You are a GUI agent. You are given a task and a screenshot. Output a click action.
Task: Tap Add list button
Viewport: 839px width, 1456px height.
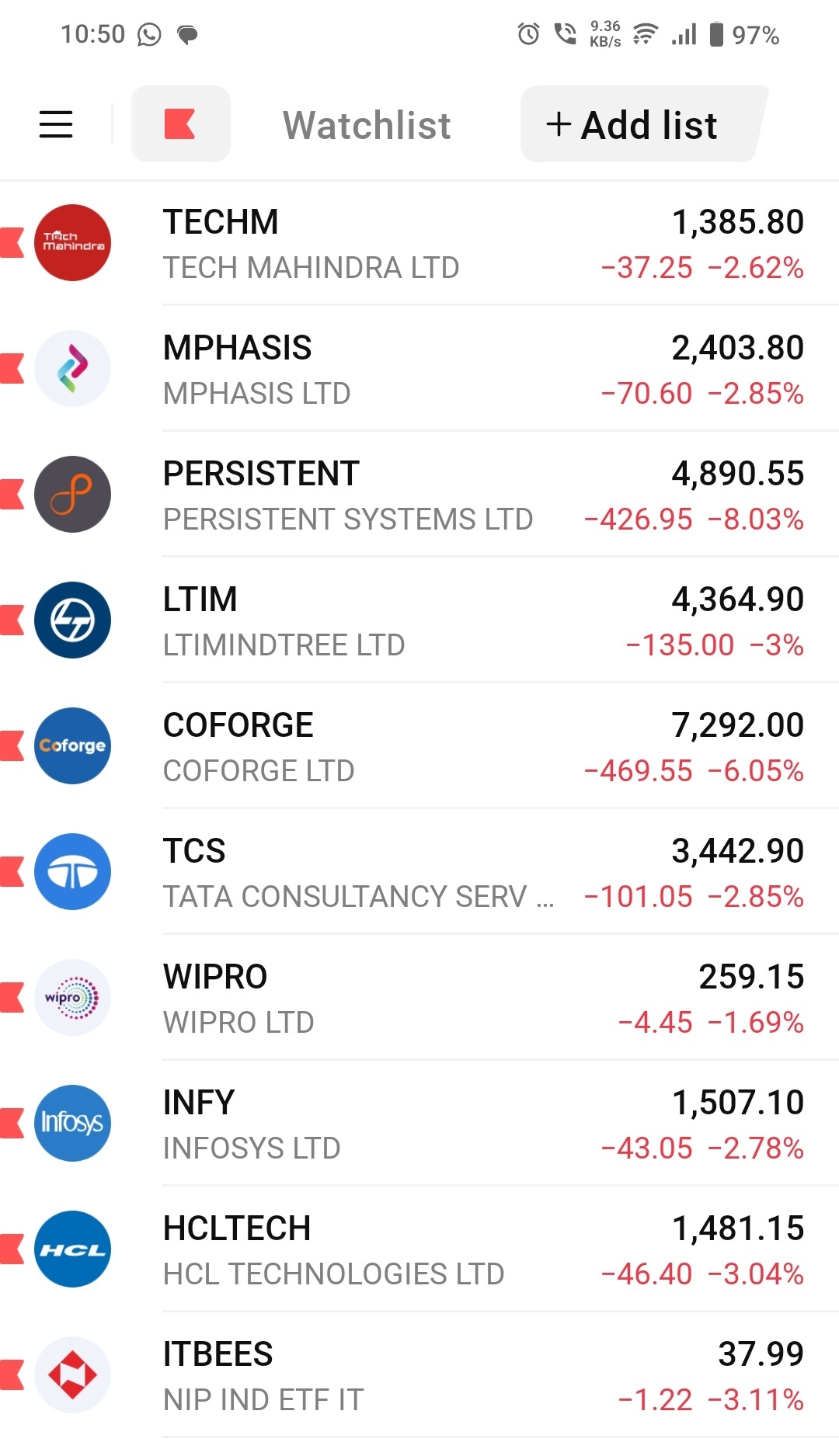click(642, 124)
